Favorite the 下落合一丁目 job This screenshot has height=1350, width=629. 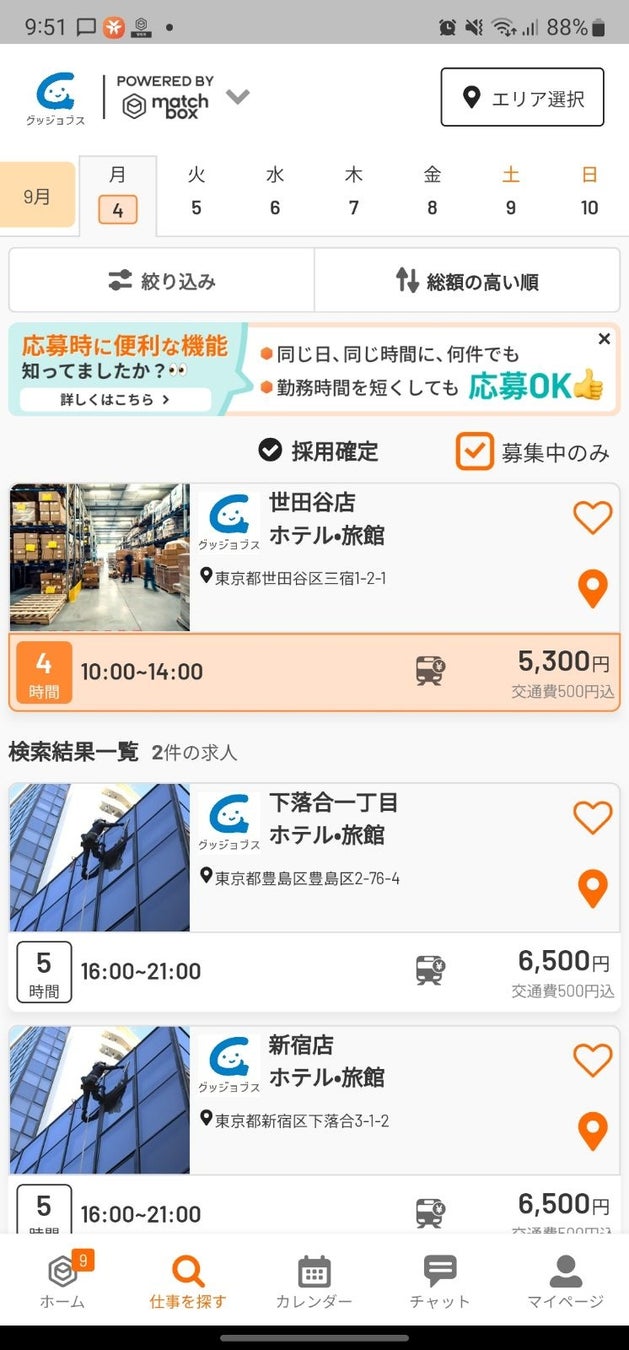click(592, 817)
